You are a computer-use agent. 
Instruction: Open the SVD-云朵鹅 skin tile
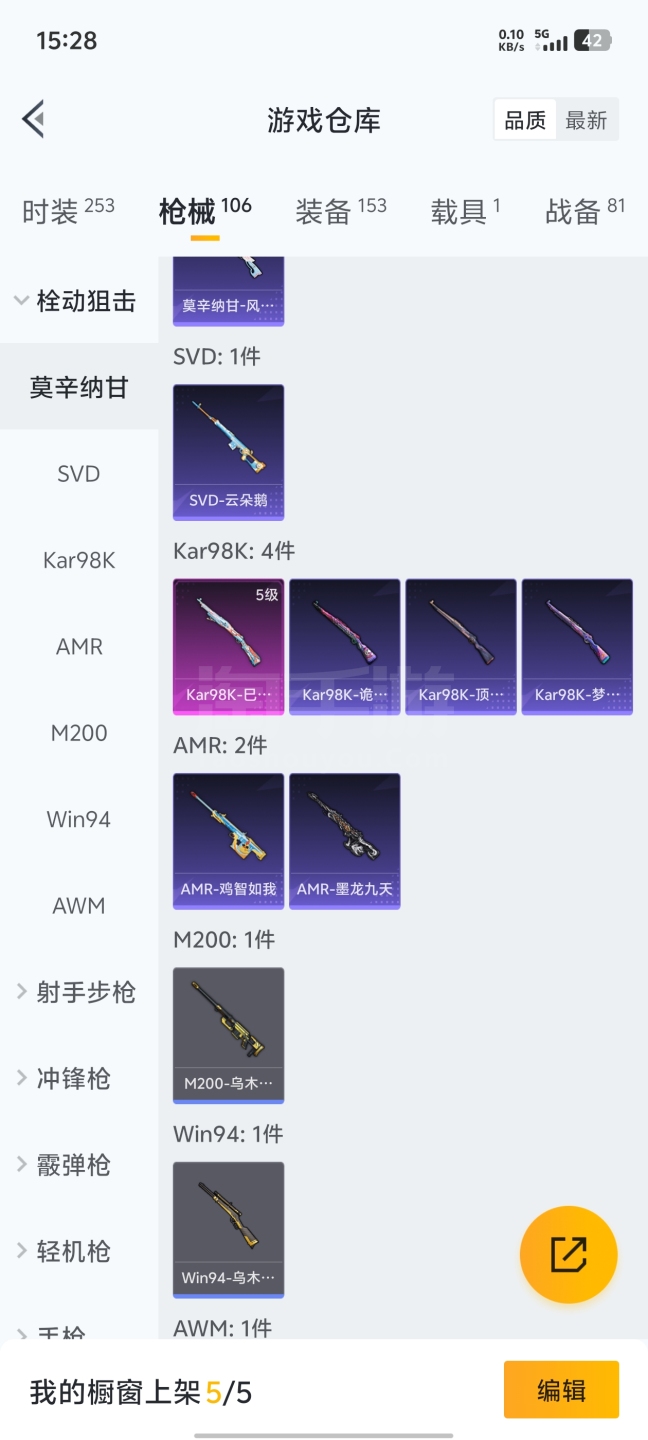click(x=228, y=452)
